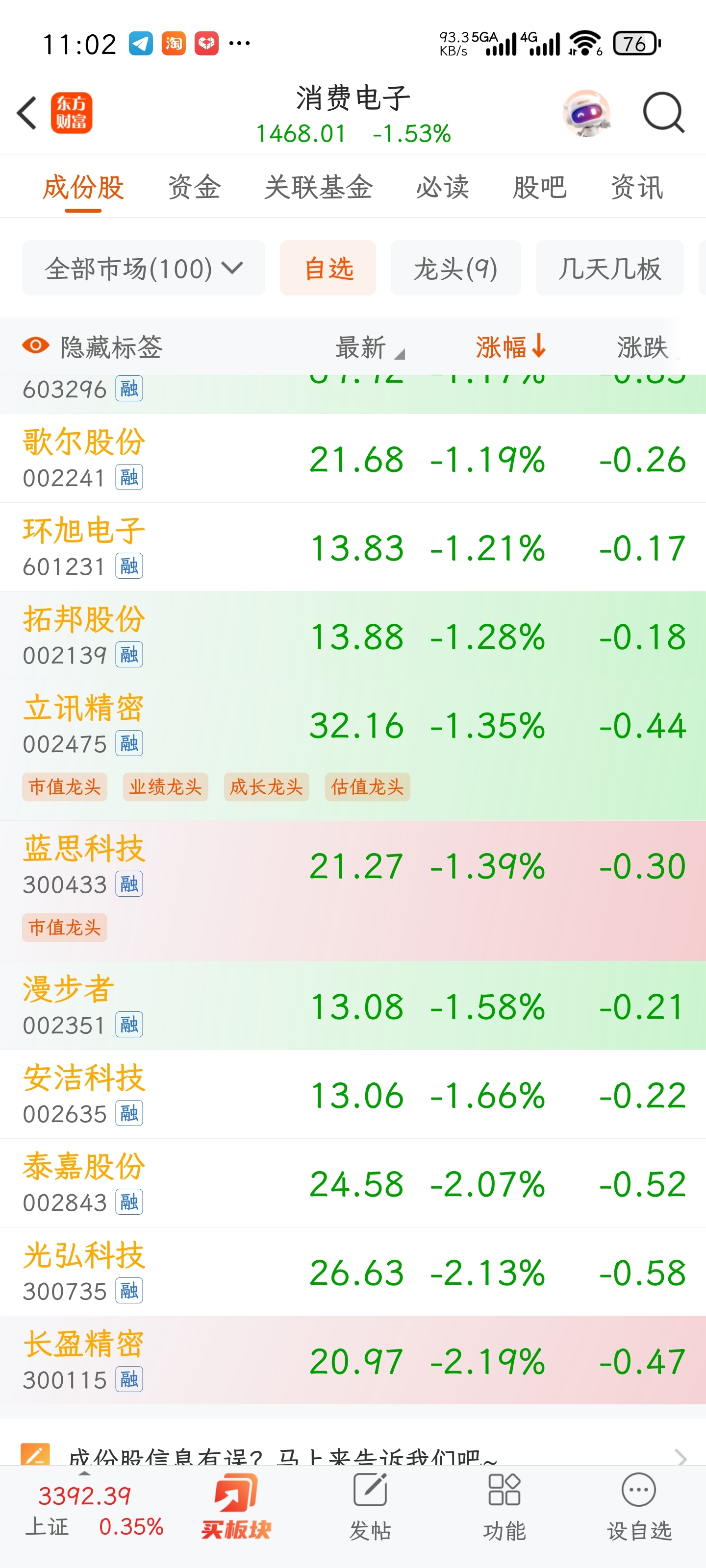The height and width of the screenshot is (1568, 706).
Task: Switch to the 资讯 tab
Action: point(636,187)
